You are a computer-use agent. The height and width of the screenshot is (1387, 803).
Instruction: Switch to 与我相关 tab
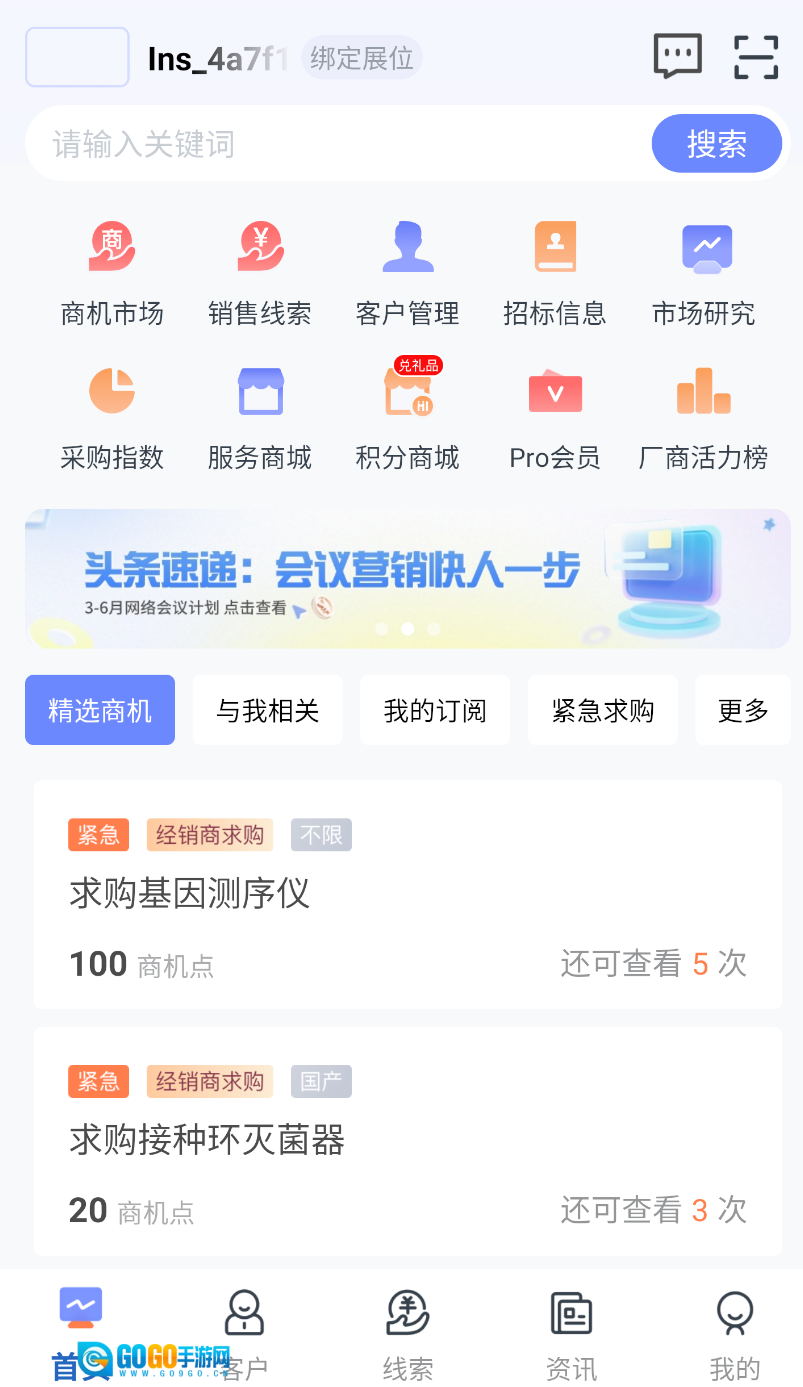coord(267,710)
